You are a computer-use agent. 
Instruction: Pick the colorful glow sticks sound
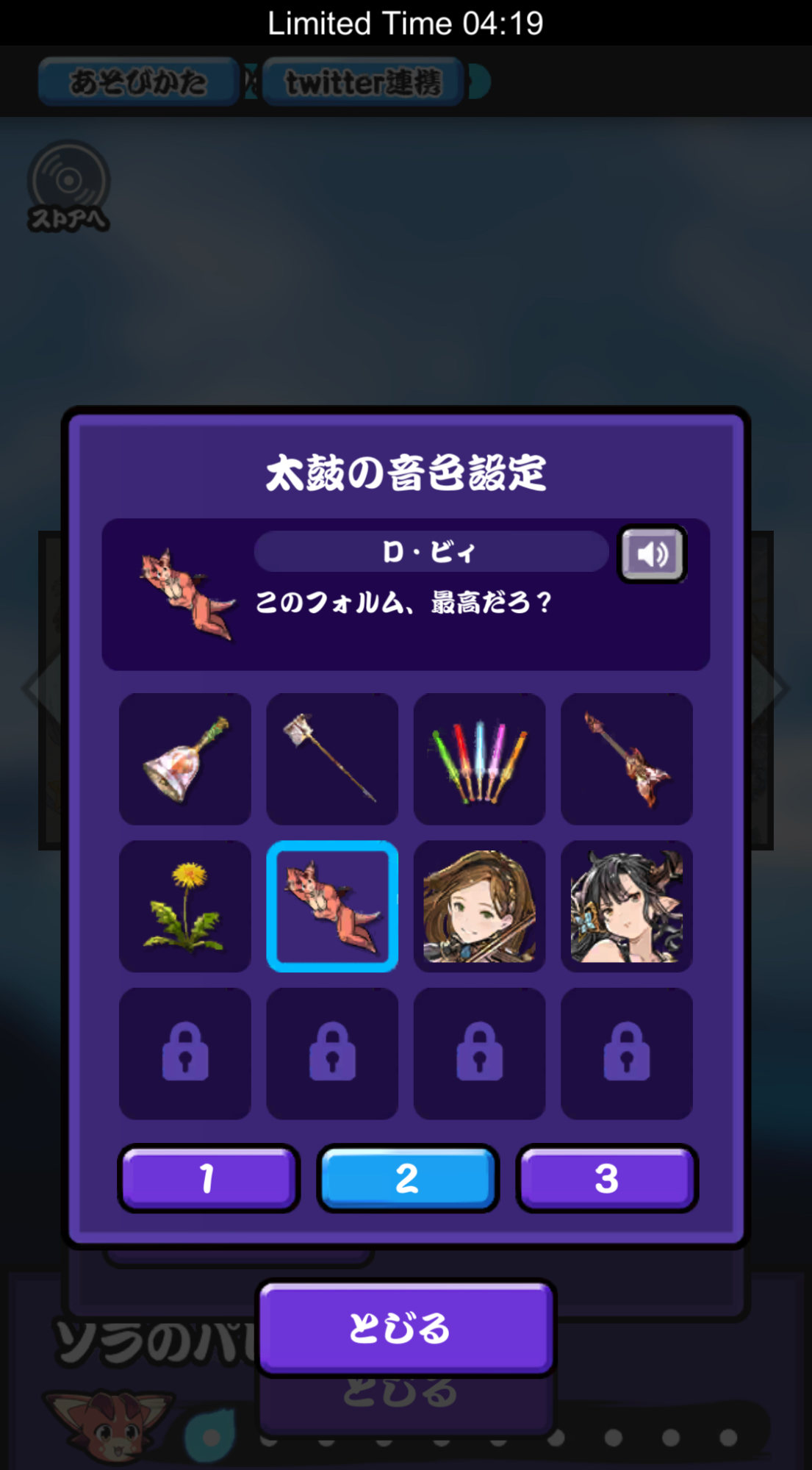(x=479, y=759)
